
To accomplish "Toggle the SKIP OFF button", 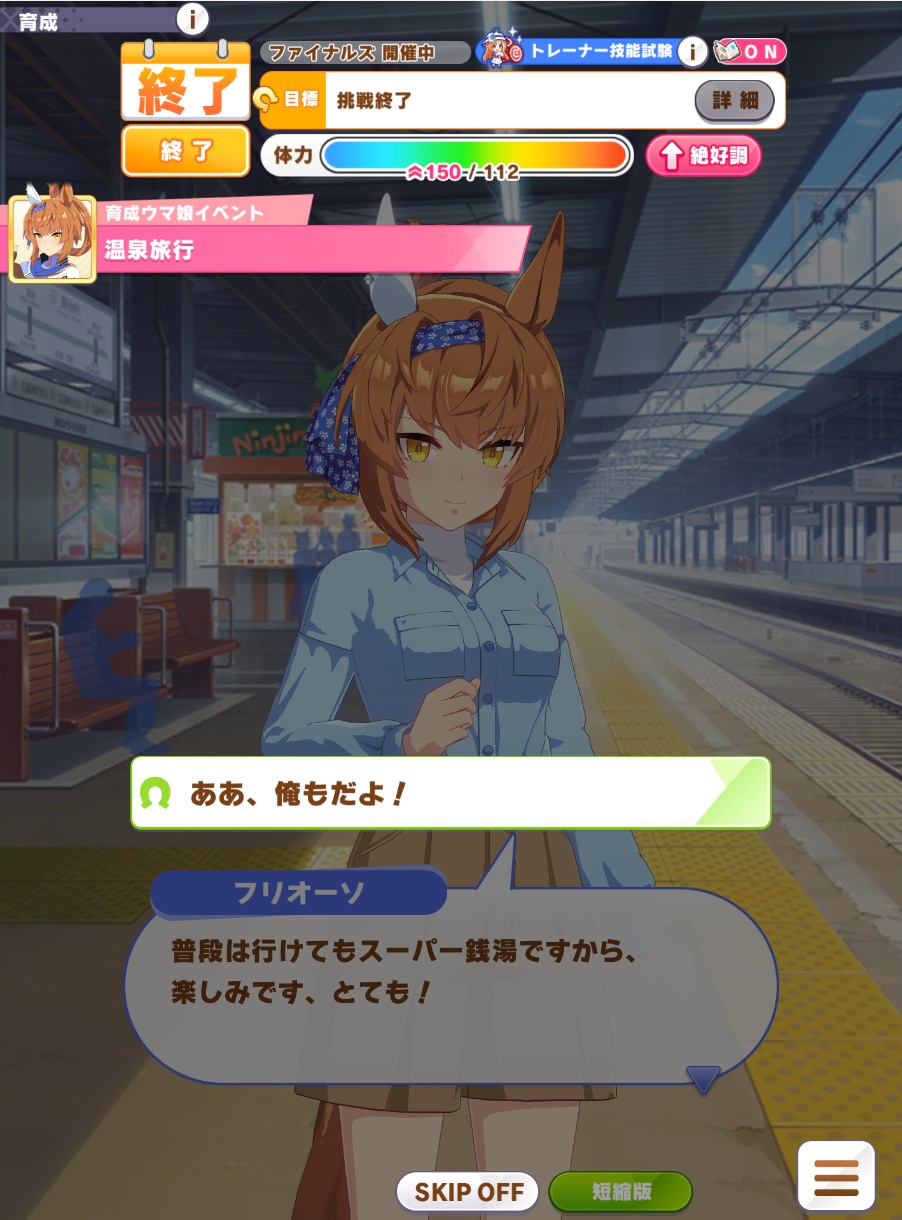I will (468, 1192).
